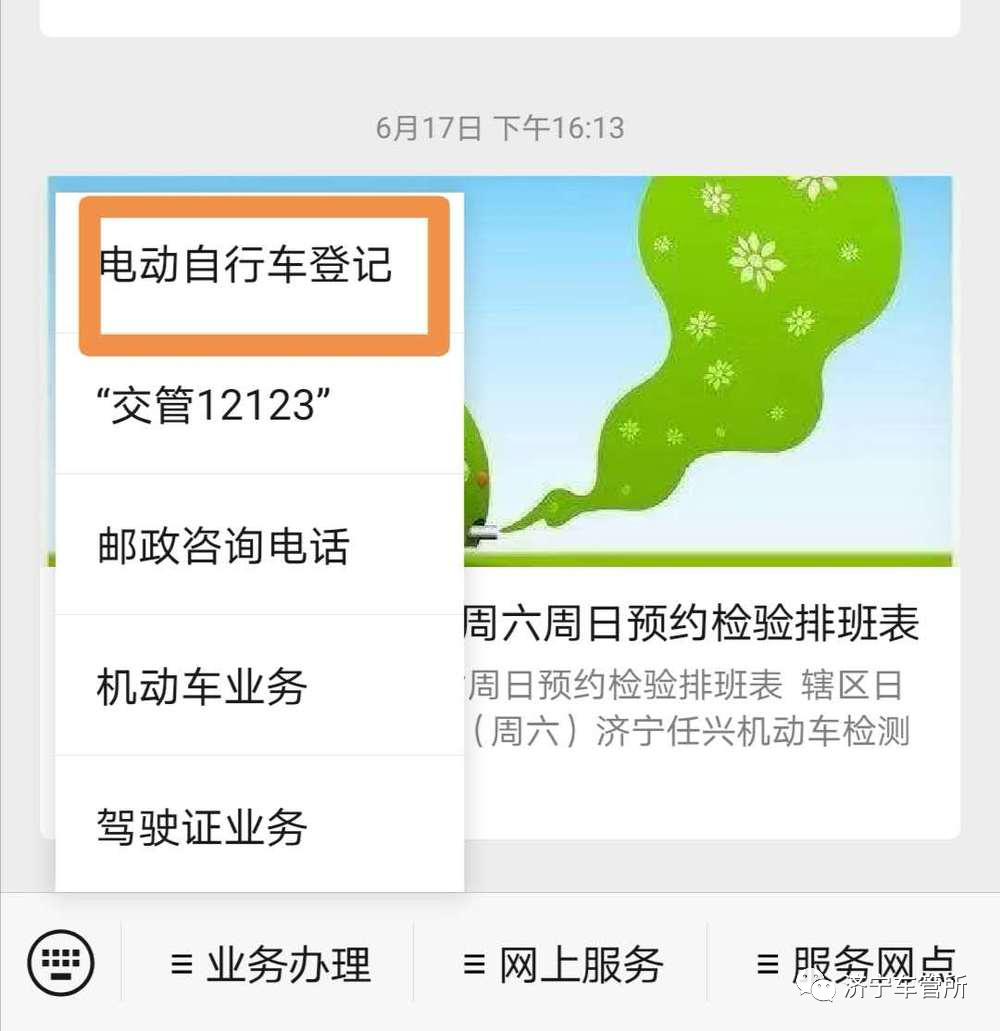Switch to keyboard input mode
1000x1031 pixels.
(x=61, y=963)
